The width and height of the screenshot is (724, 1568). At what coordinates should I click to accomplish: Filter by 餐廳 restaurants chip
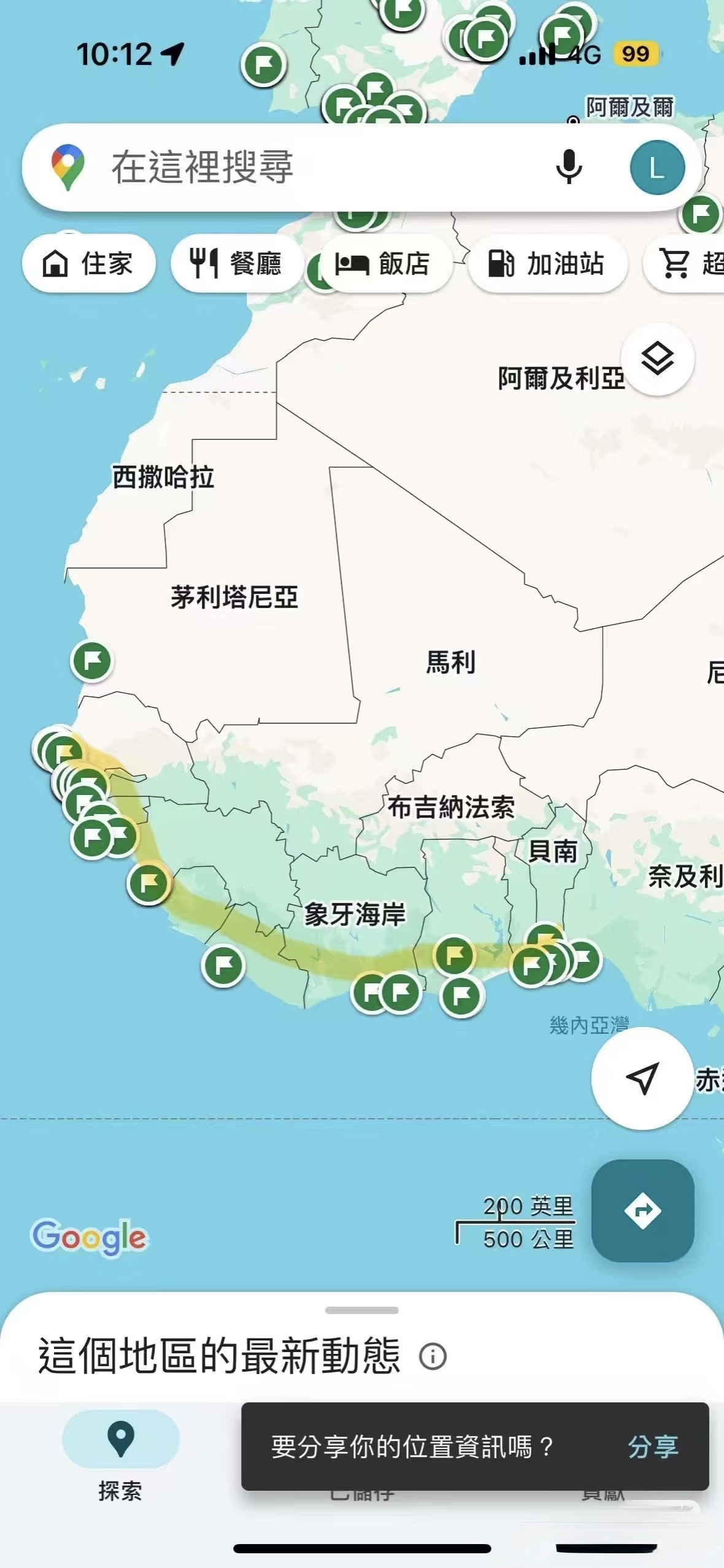coord(236,264)
